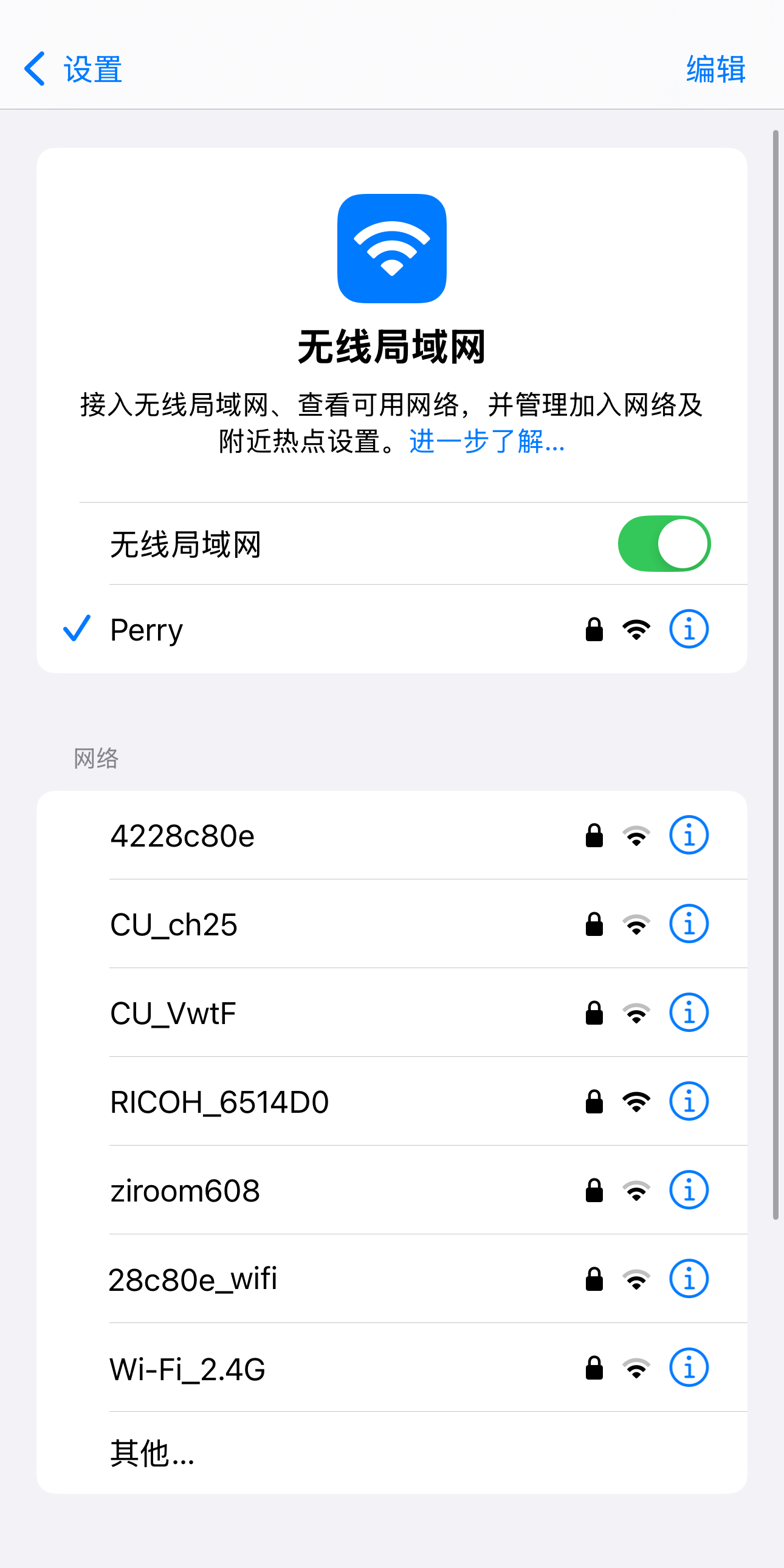Choose 其他... to add another network
The image size is (784, 1568).
pyautogui.click(x=152, y=1454)
